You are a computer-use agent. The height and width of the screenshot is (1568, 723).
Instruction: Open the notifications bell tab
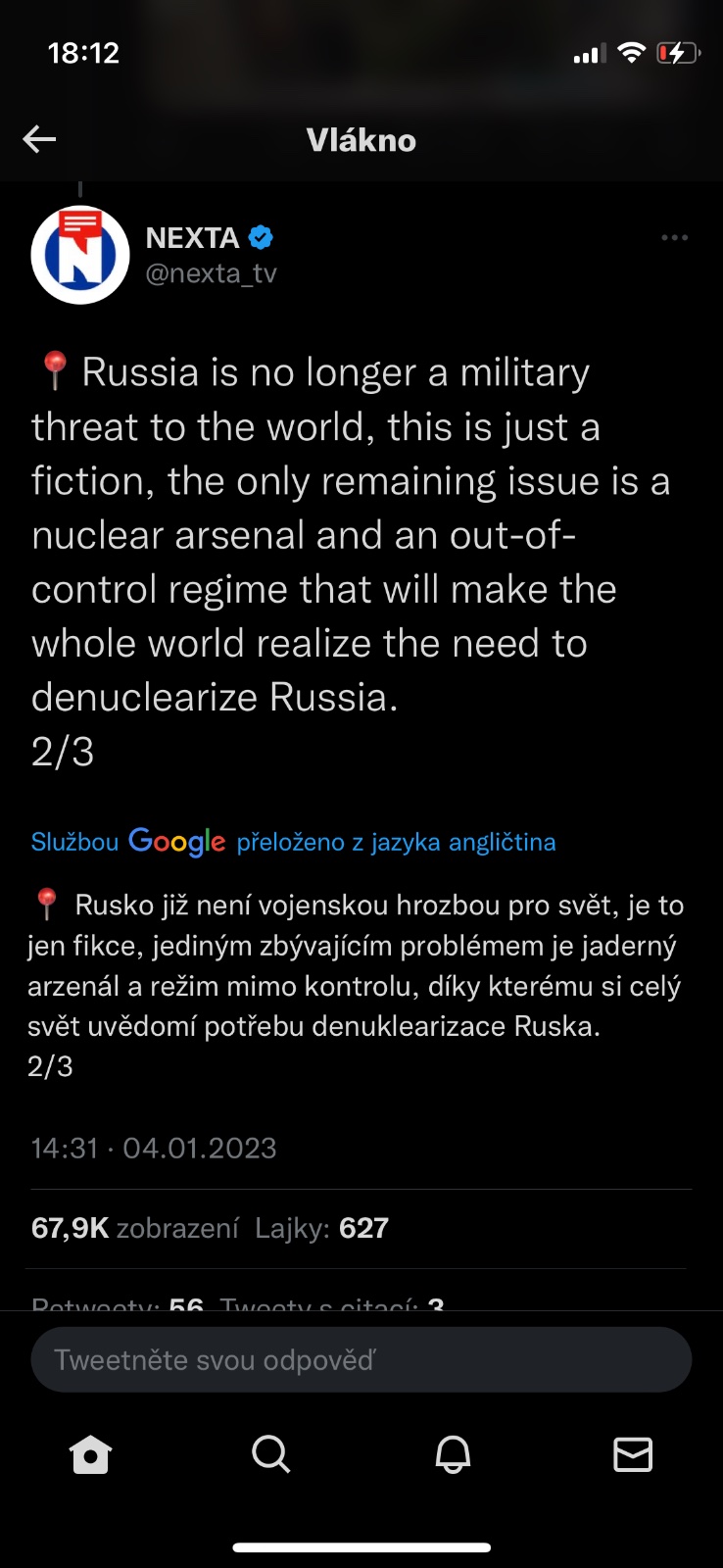[x=453, y=1454]
